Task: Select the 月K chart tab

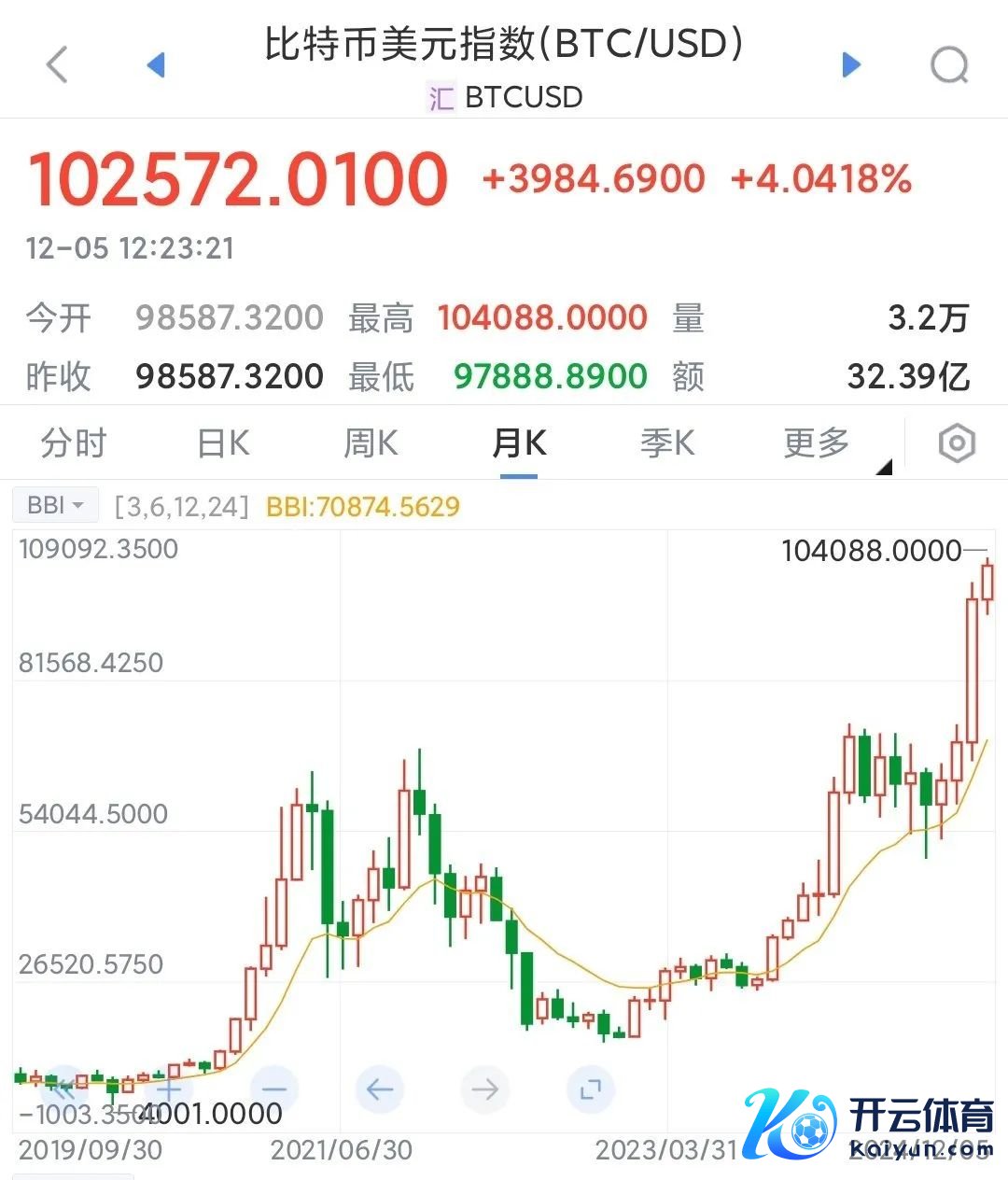Action: click(x=519, y=443)
